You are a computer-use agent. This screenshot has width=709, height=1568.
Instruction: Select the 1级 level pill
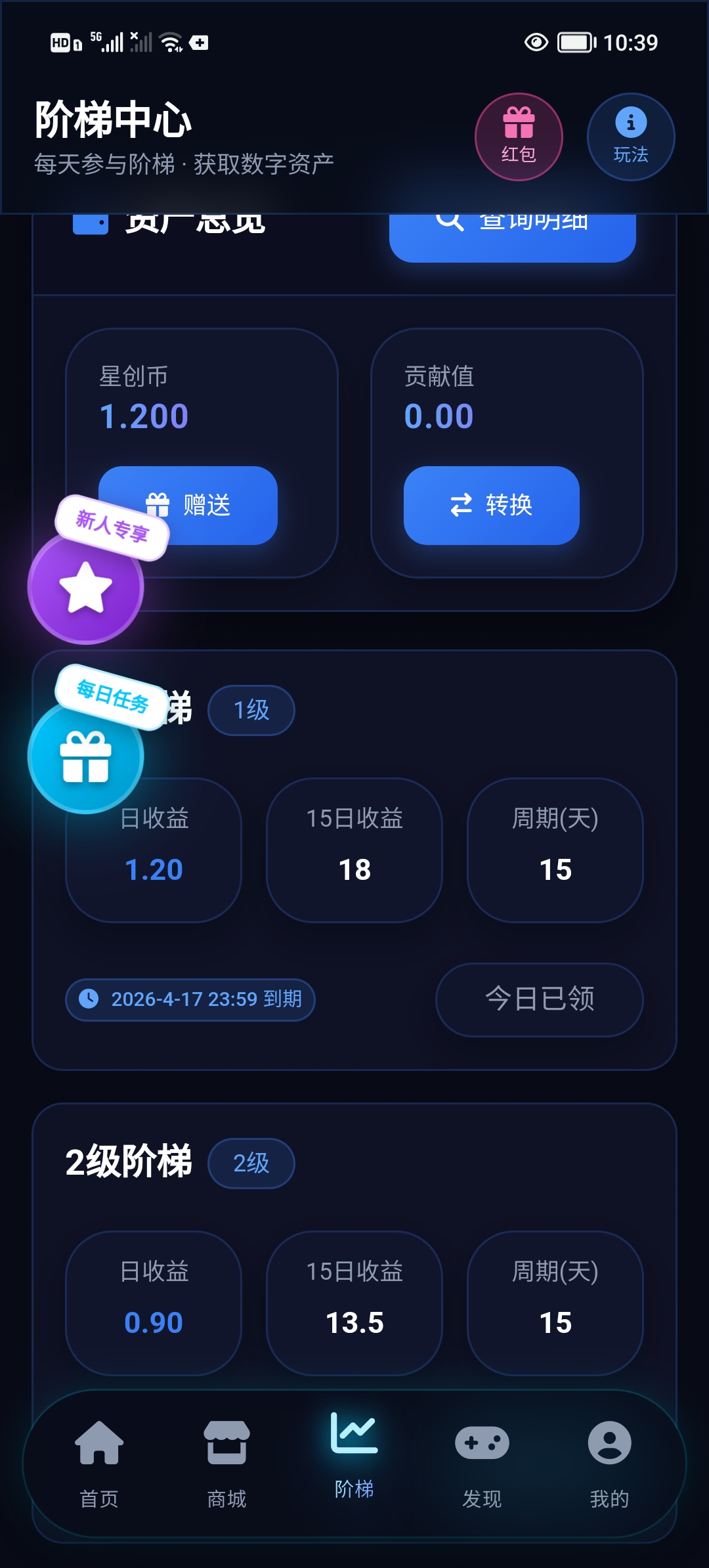(251, 709)
